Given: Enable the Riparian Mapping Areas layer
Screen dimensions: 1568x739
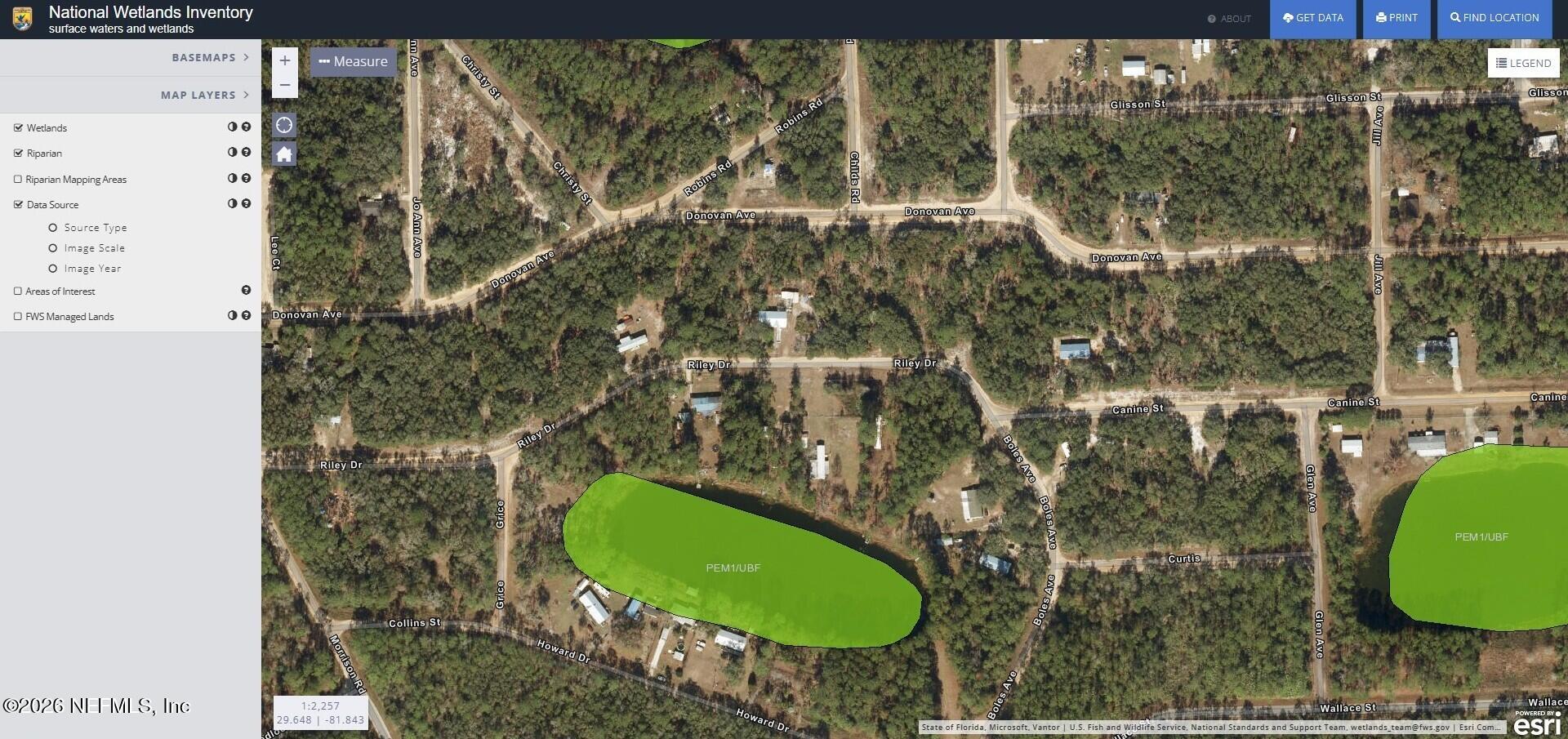Looking at the screenshot, I should 18,179.
